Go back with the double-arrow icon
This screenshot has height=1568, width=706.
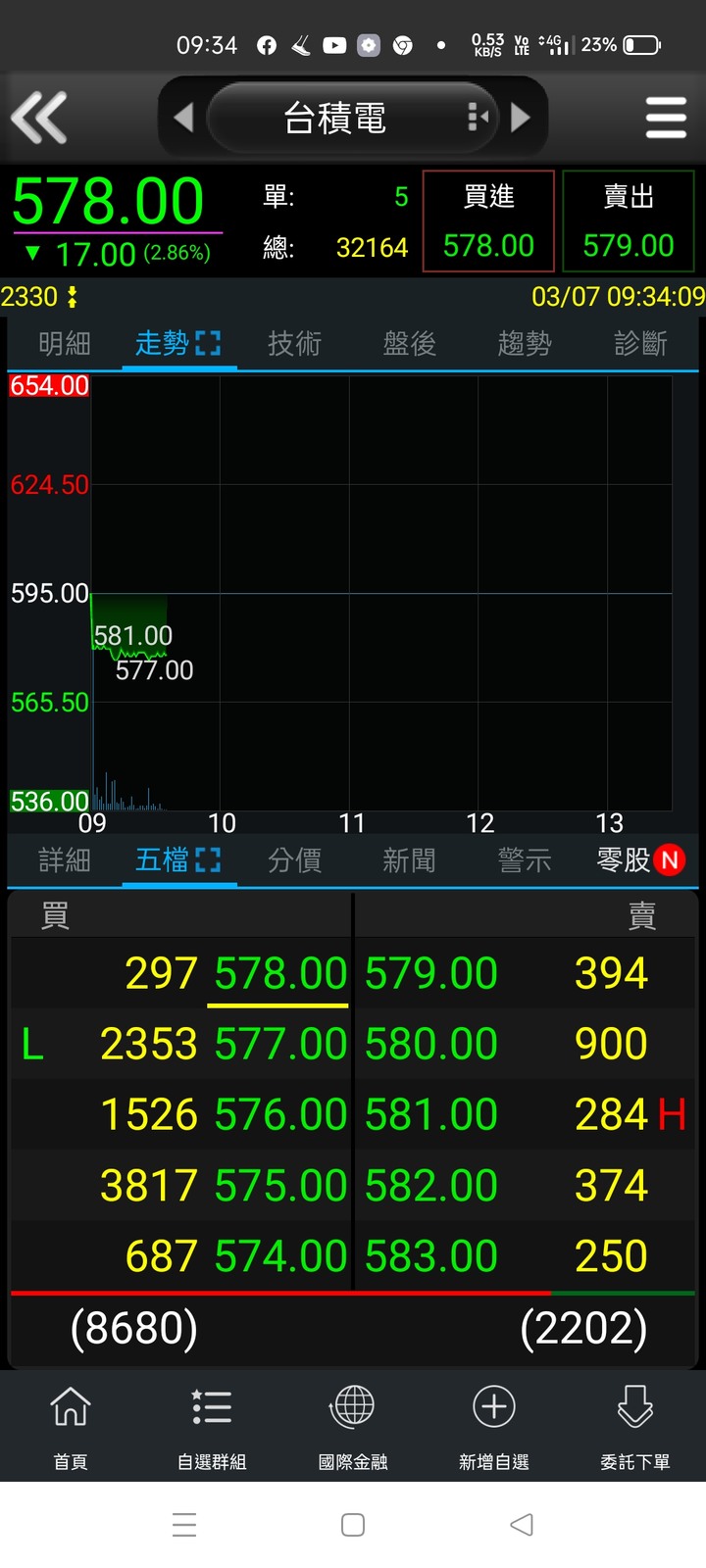coord(39,118)
